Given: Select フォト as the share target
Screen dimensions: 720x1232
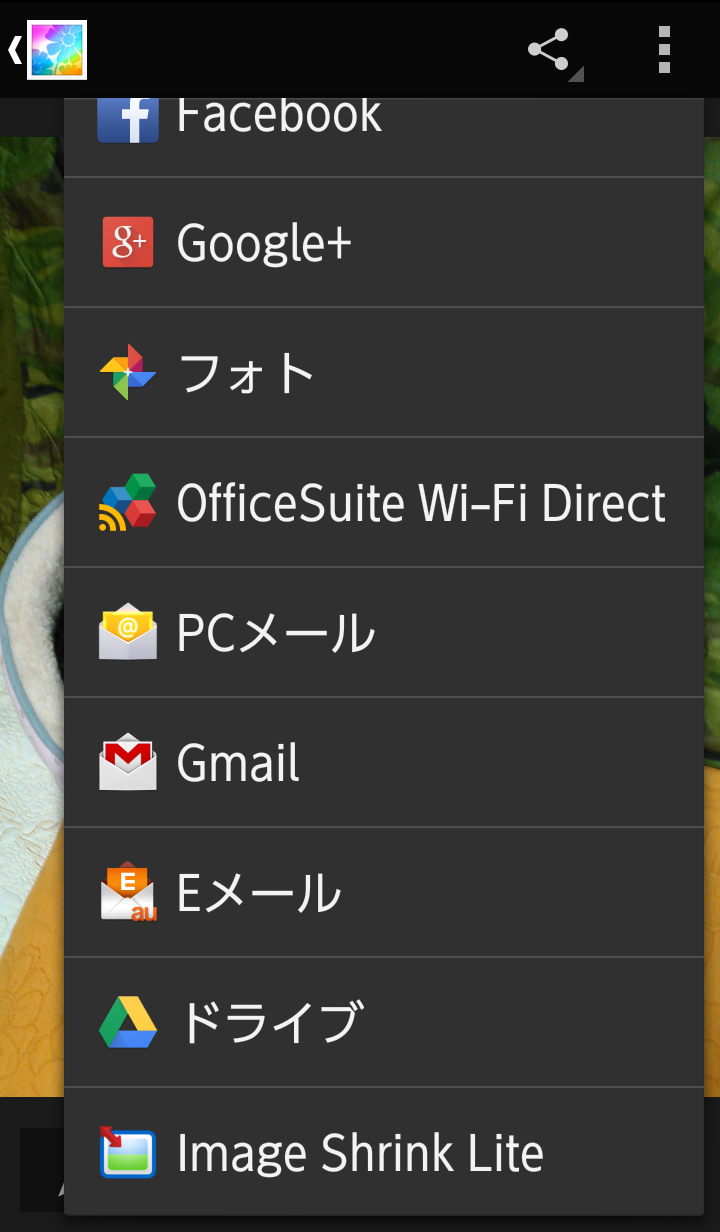Looking at the screenshot, I should pos(384,372).
